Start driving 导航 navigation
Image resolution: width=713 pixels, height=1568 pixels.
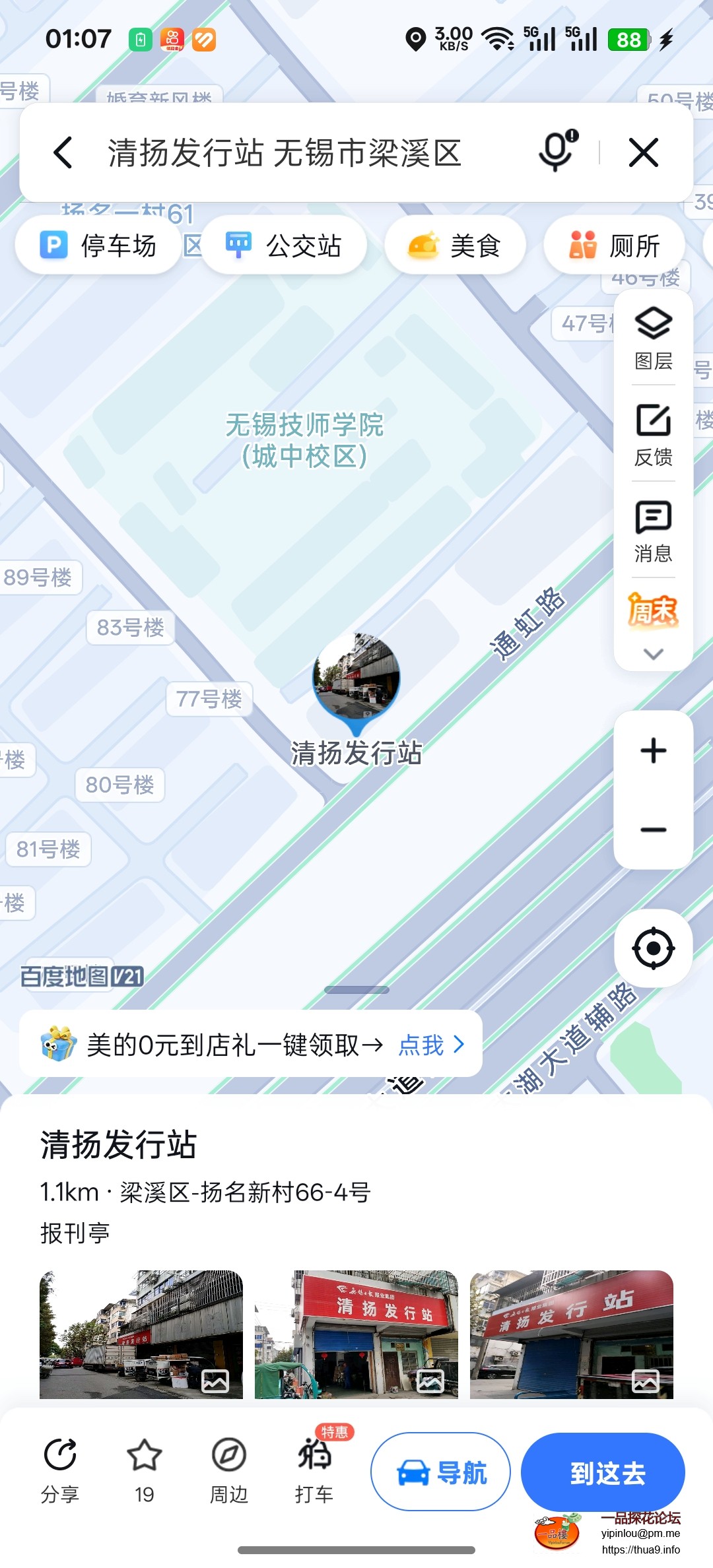(440, 1472)
